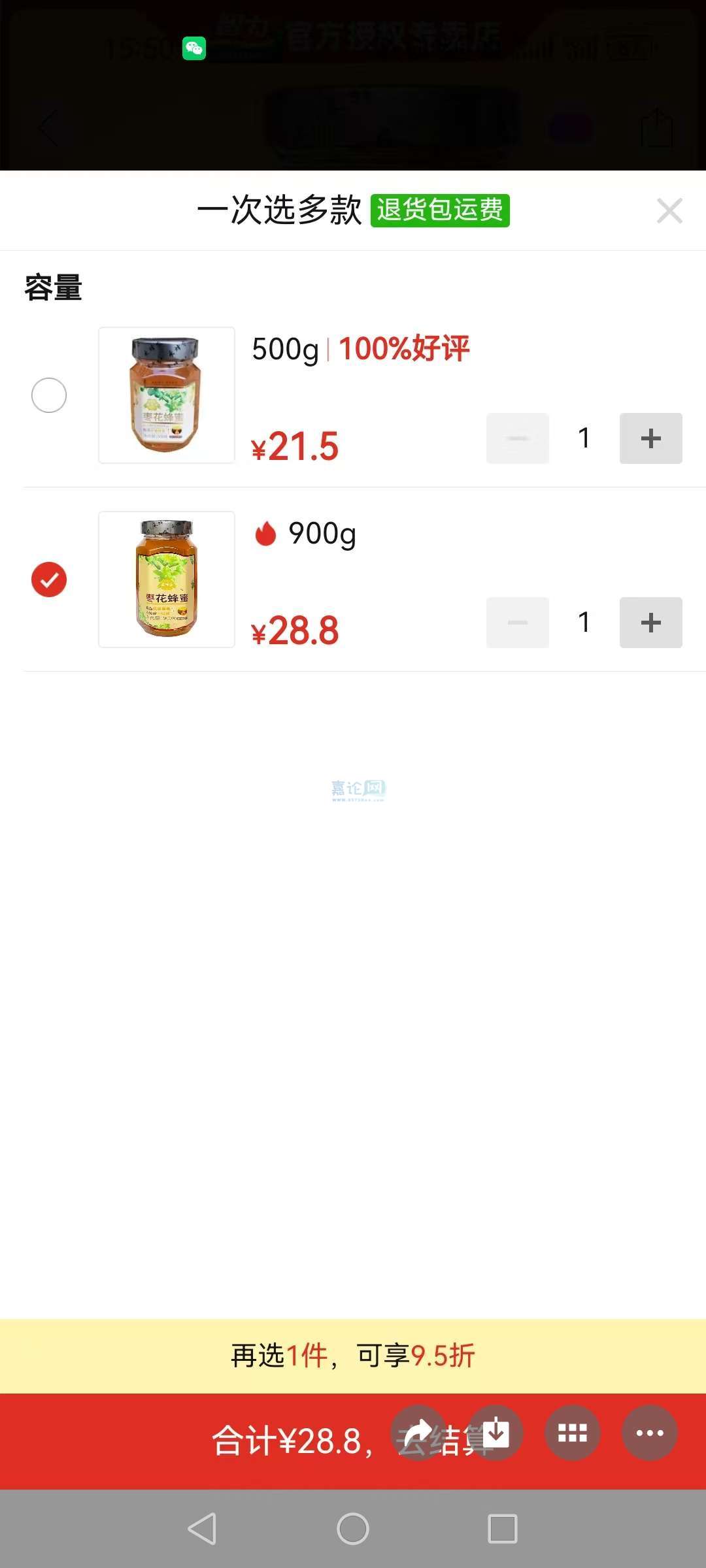Screen dimensions: 706x1568
Task: Select the 500g option checkbox
Action: (x=49, y=395)
